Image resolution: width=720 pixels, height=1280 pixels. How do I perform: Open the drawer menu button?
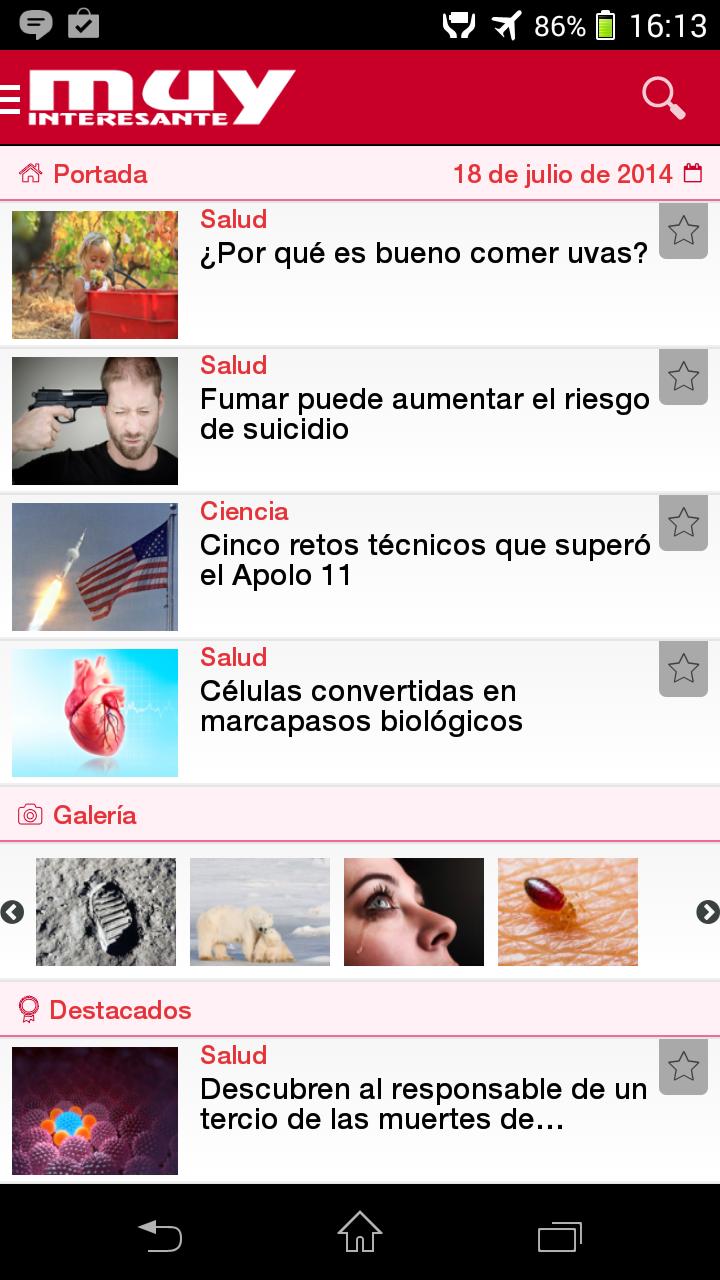coord(11,98)
